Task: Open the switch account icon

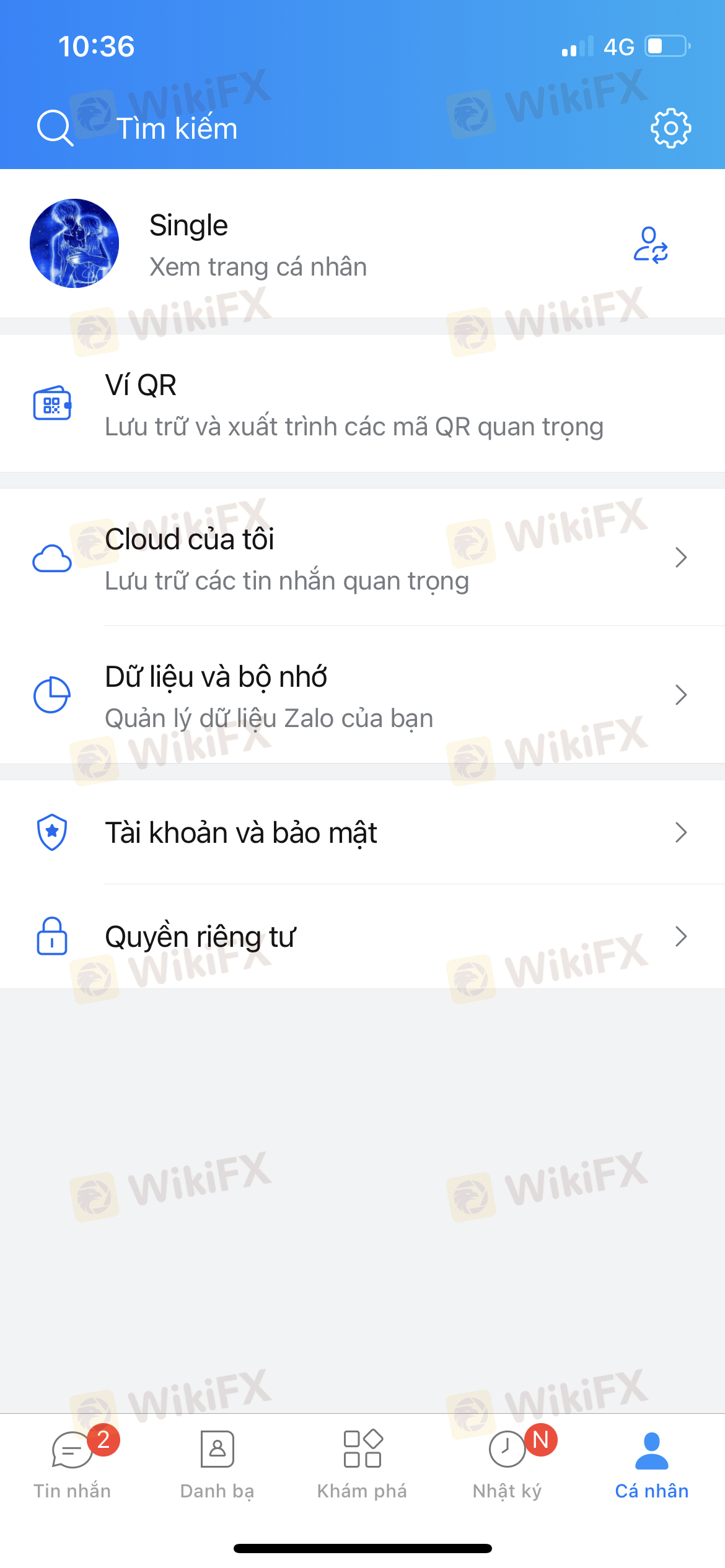Action: click(651, 245)
